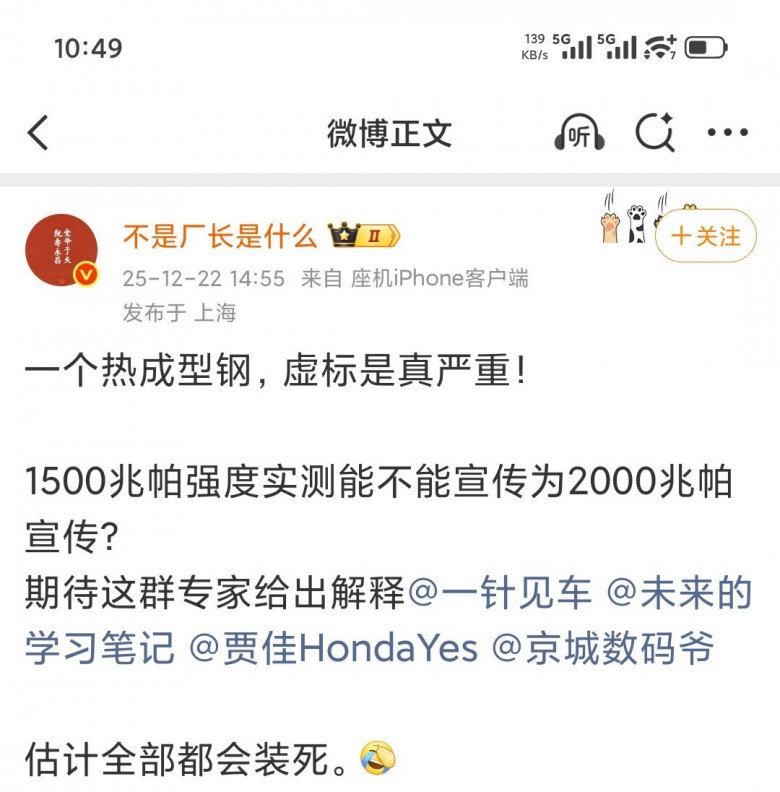
Task: Open the mention @京城数码爷
Action: click(x=603, y=648)
